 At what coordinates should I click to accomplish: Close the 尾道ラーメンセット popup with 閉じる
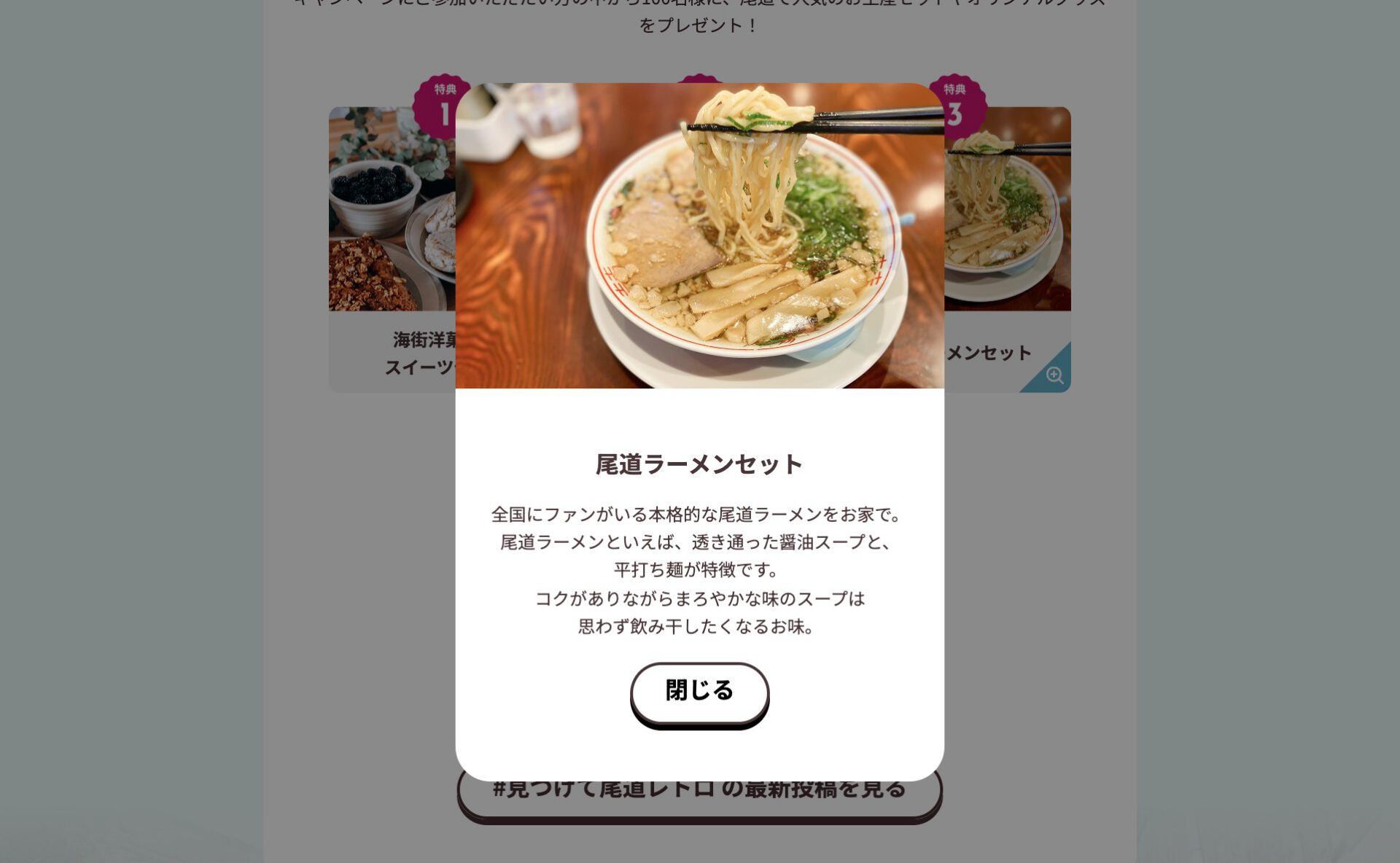699,691
